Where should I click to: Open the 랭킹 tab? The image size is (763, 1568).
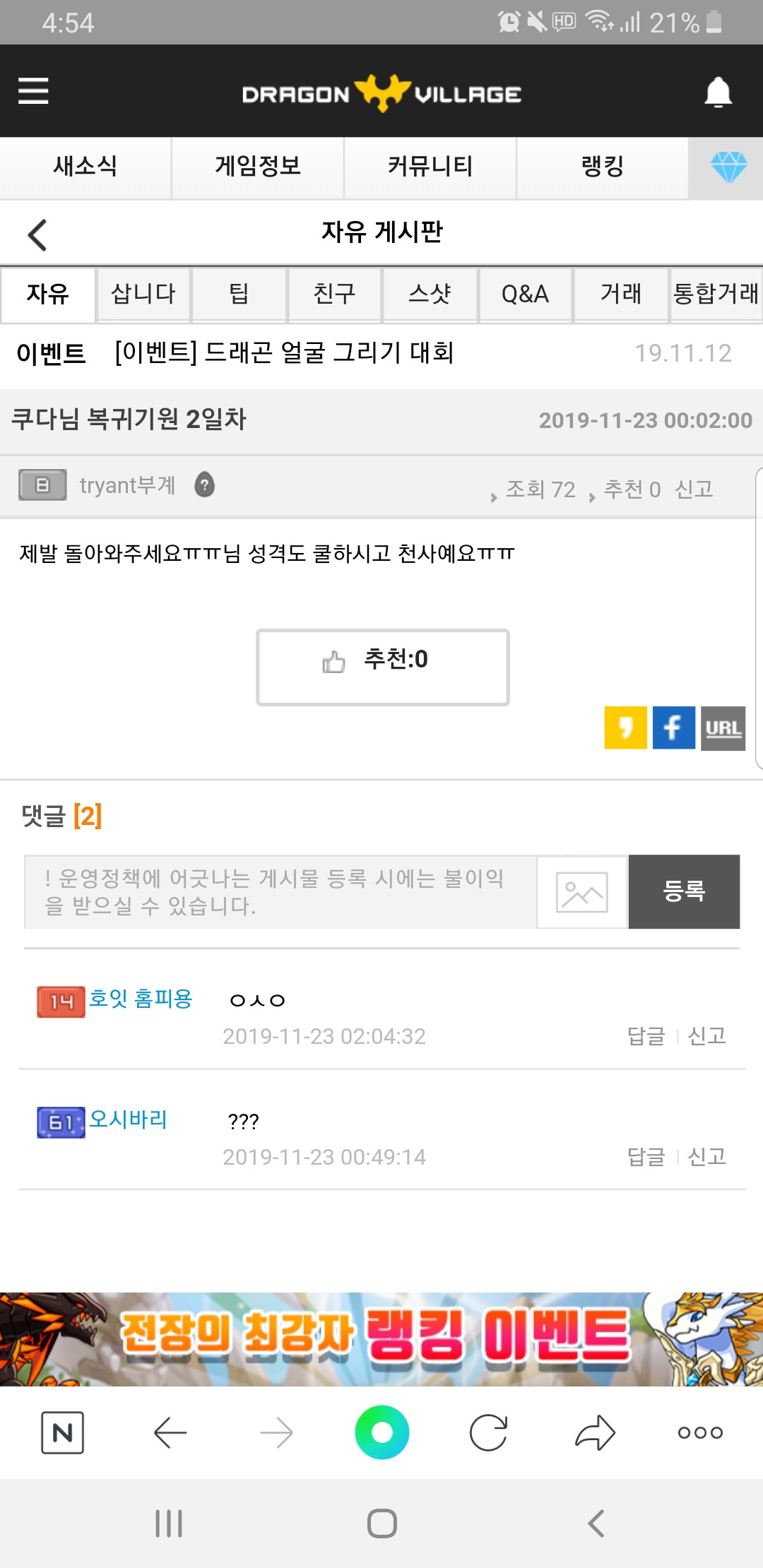[x=602, y=167]
